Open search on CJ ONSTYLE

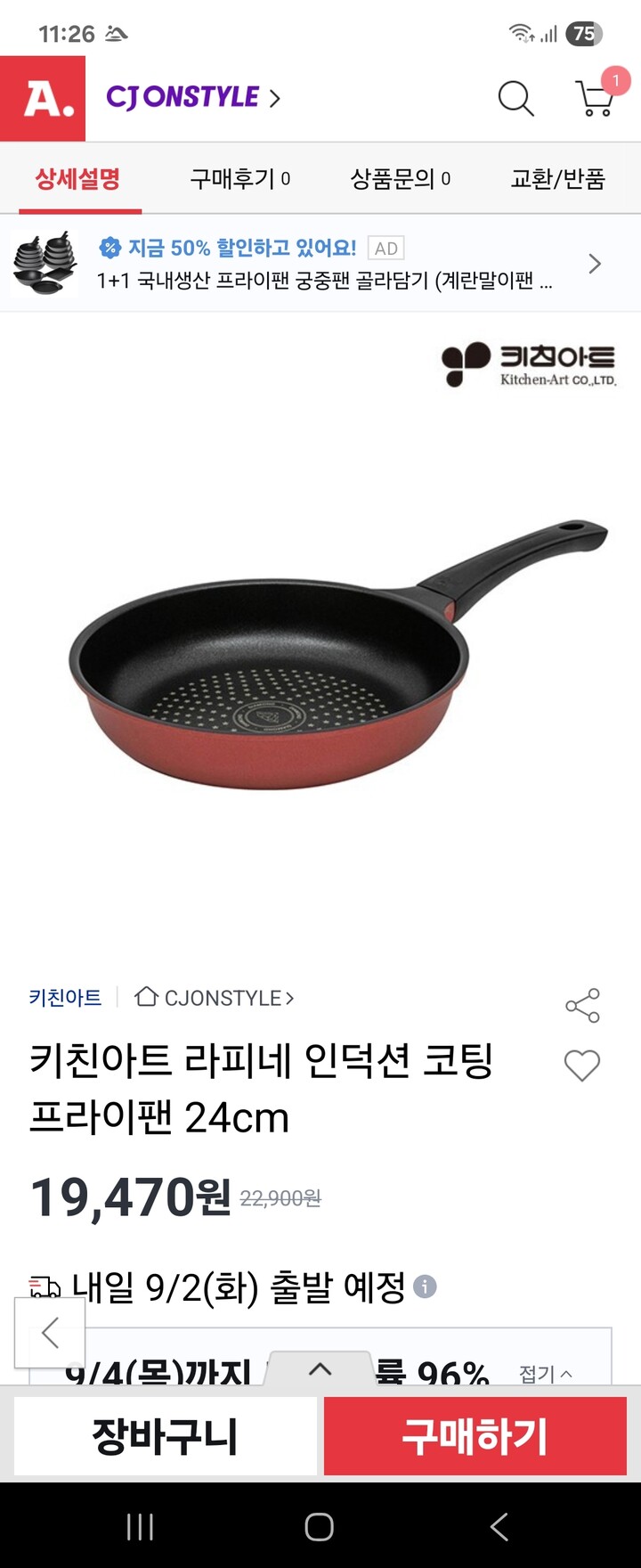coord(515,100)
